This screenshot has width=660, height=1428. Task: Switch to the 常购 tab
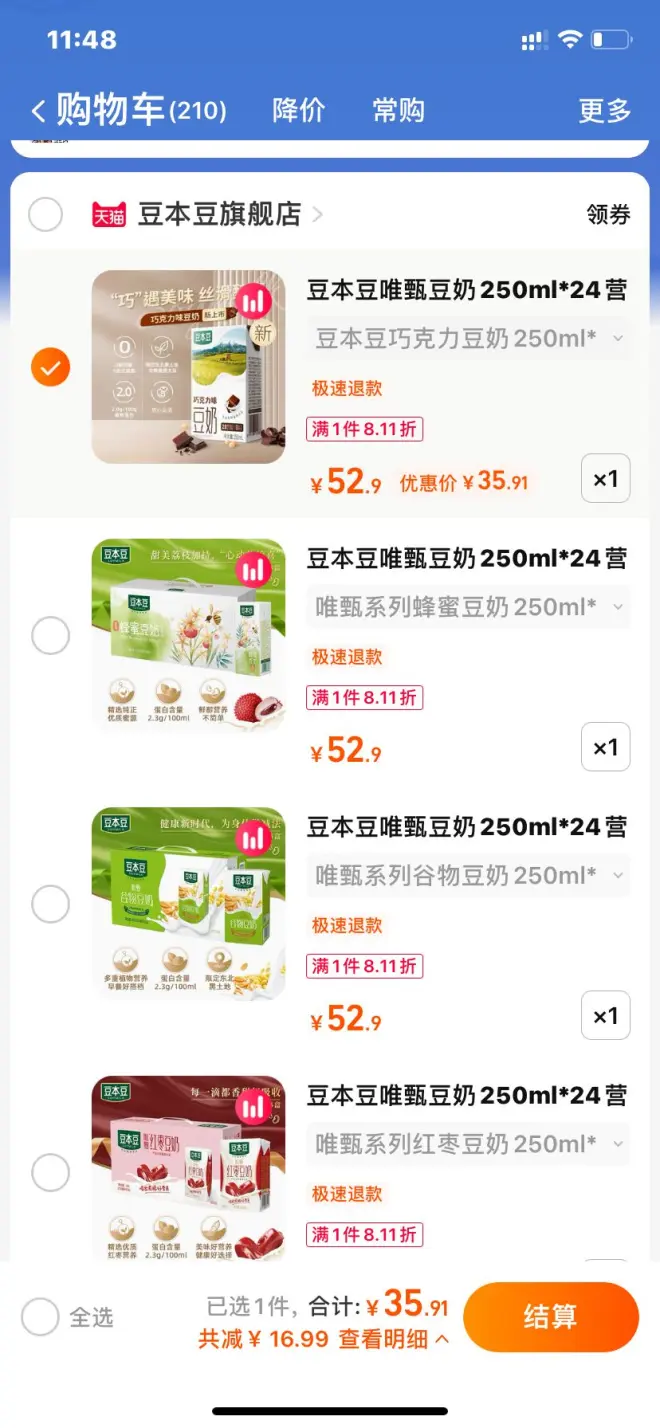point(398,110)
